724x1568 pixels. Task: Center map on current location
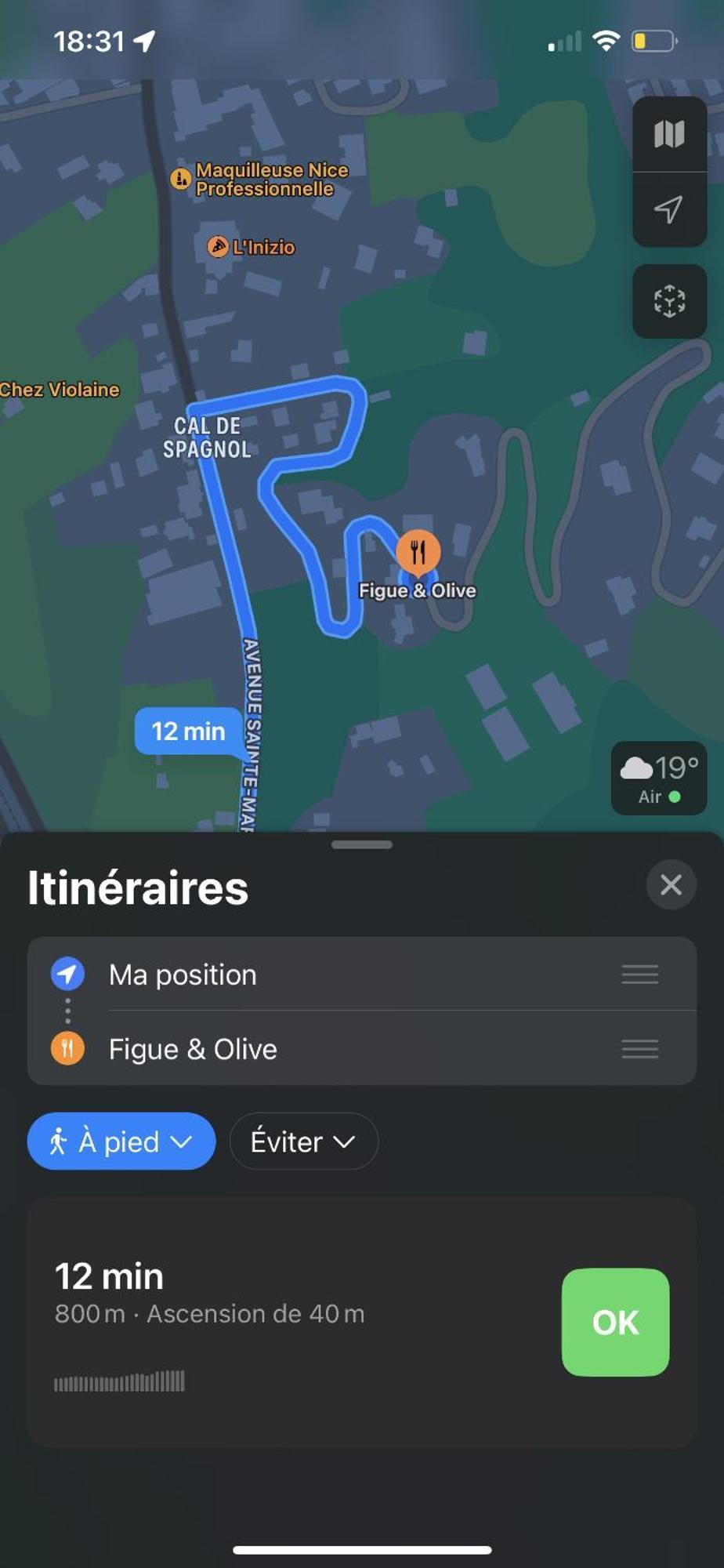click(x=669, y=209)
